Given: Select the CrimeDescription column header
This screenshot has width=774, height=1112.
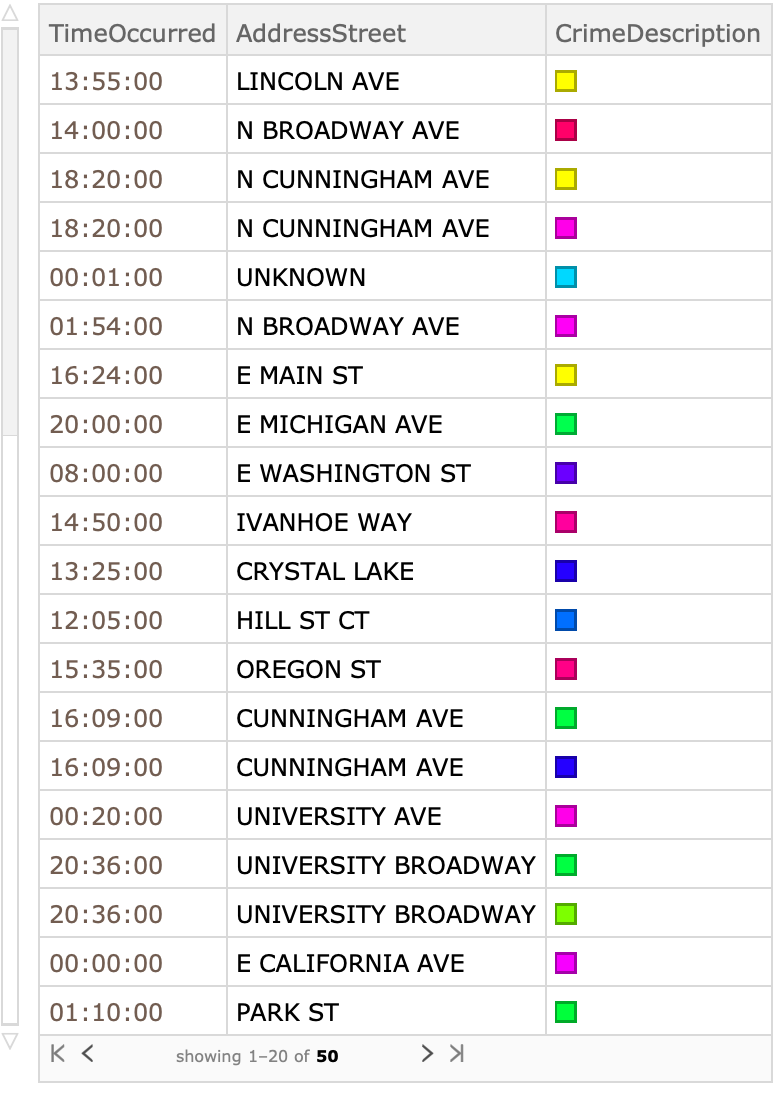Looking at the screenshot, I should click(657, 33).
